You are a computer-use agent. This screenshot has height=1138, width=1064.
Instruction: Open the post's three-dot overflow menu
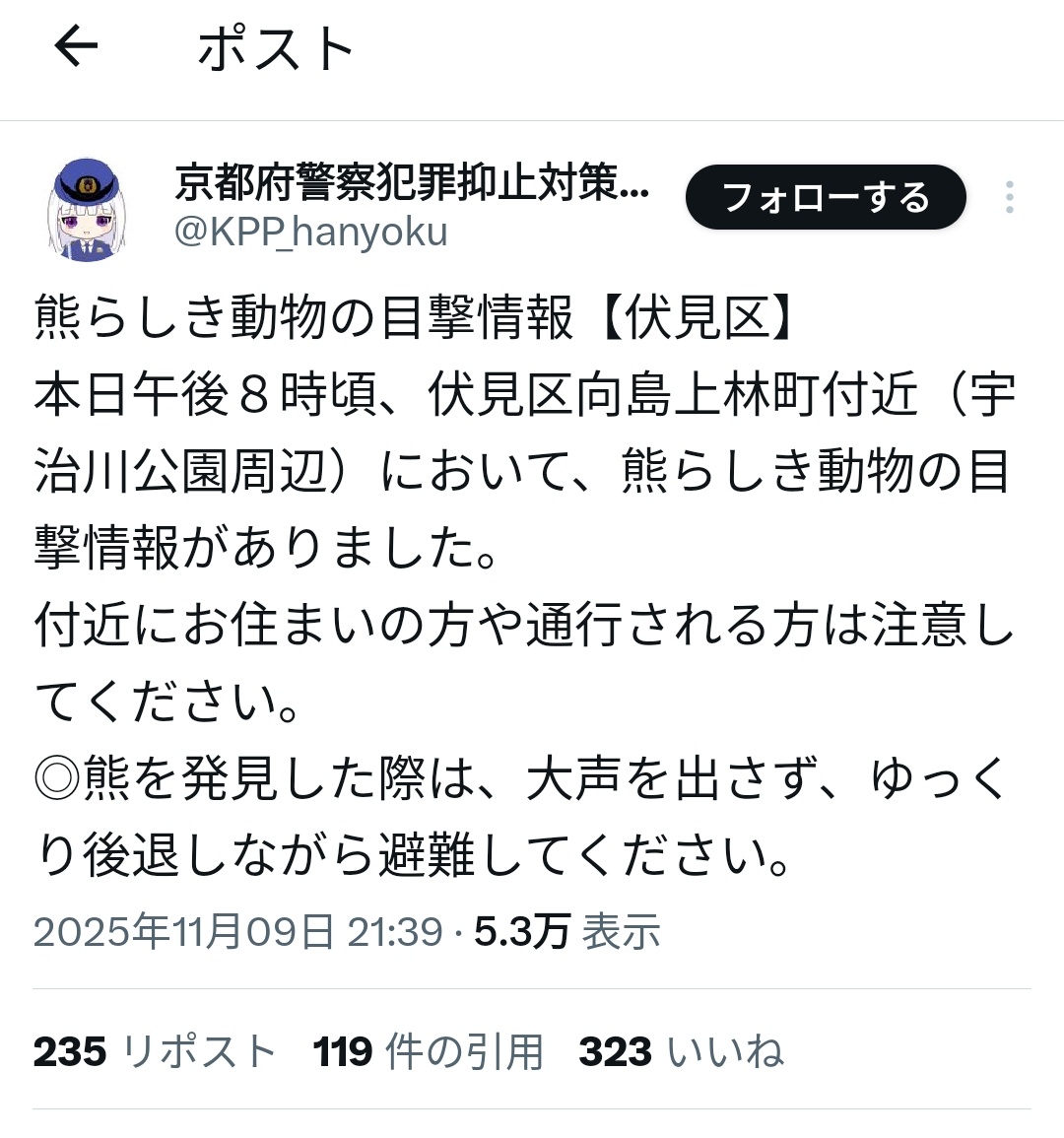pyautogui.click(x=1010, y=197)
